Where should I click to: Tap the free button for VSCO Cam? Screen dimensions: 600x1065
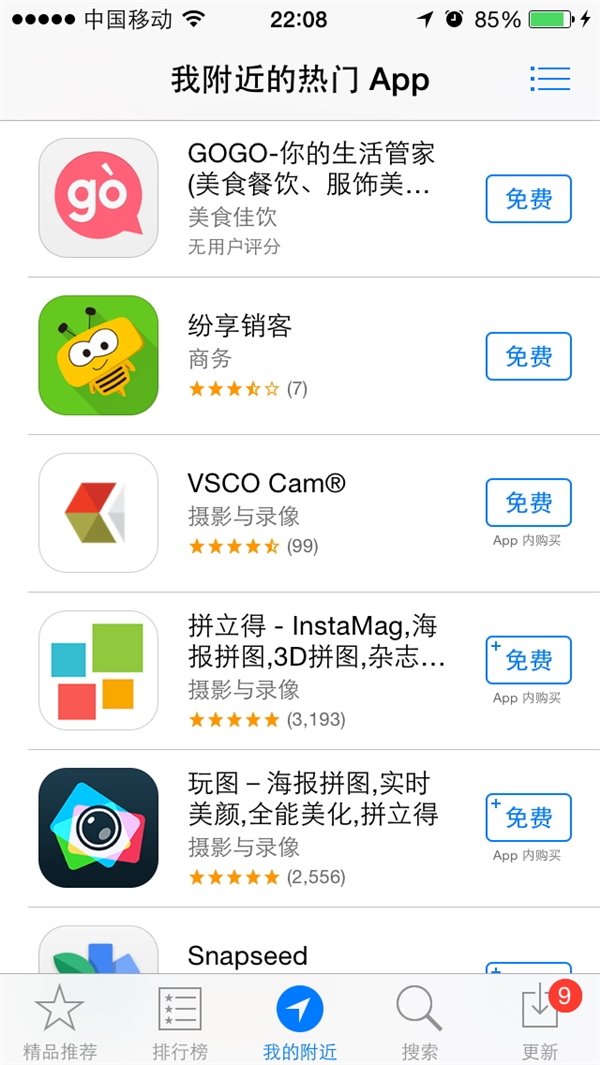(528, 503)
